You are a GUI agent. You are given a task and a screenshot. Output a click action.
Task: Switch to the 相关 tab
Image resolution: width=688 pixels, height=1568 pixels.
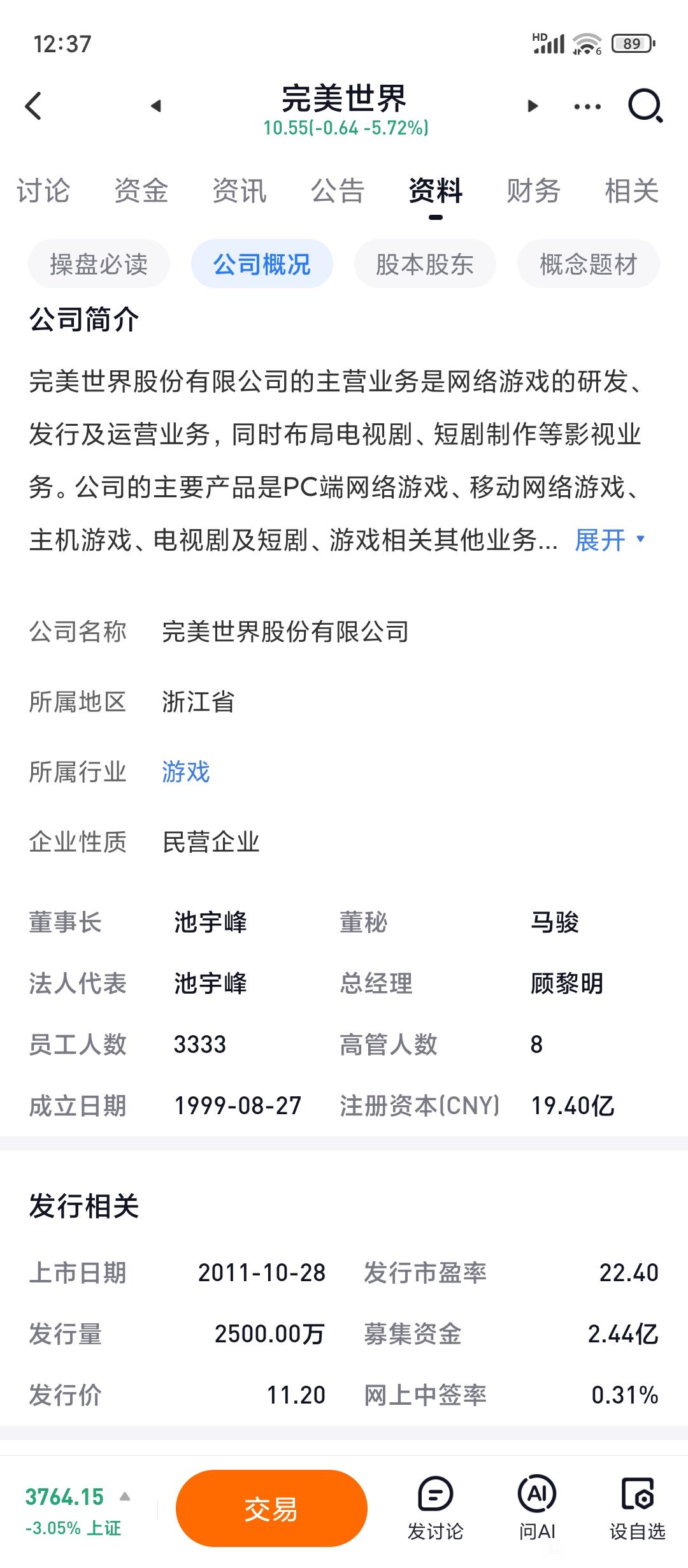click(631, 191)
